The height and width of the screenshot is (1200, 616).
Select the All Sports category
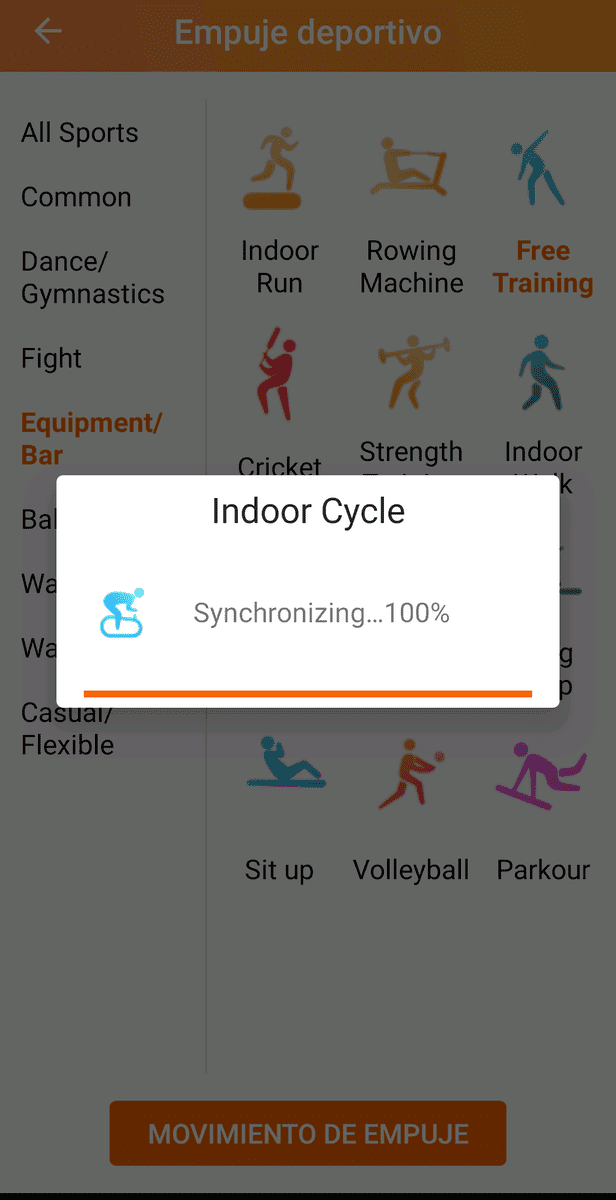click(x=80, y=133)
